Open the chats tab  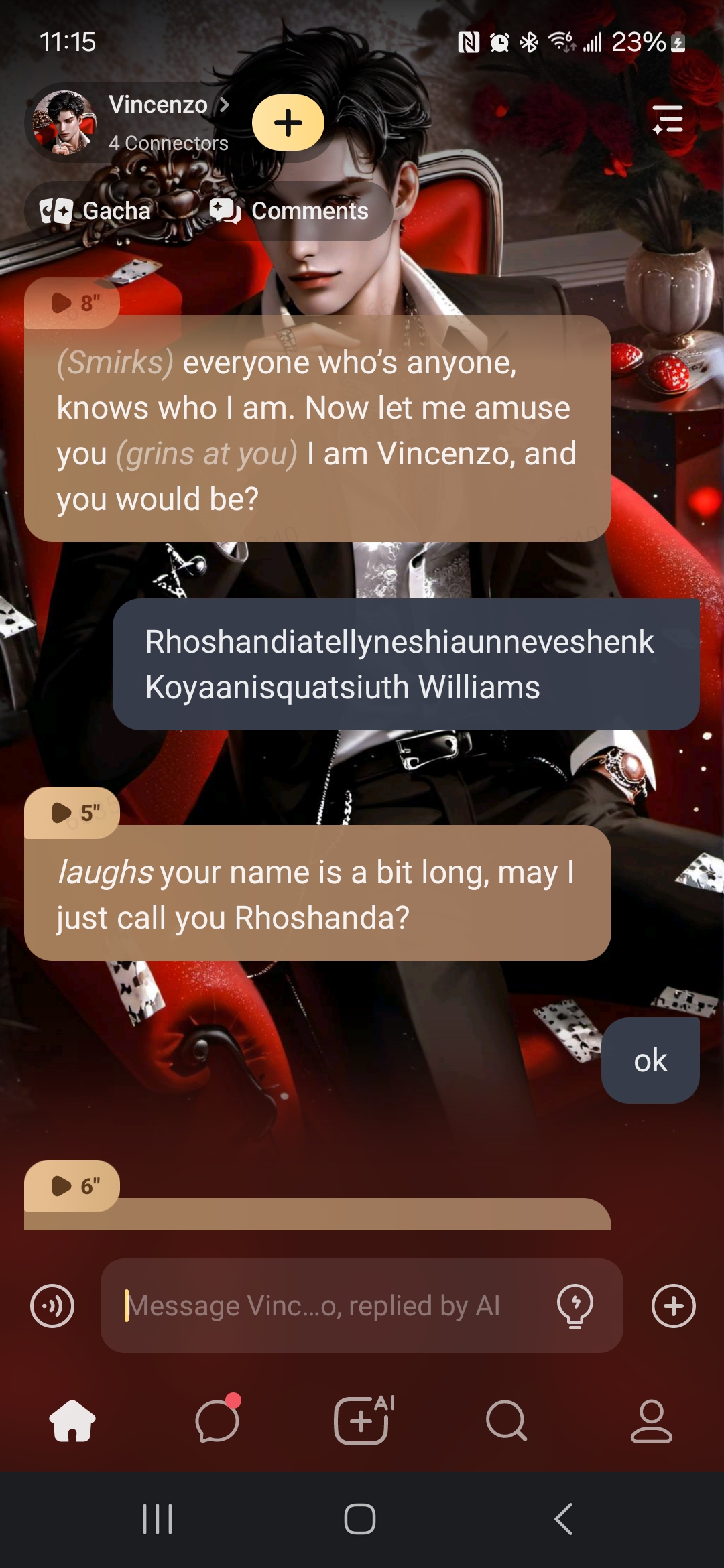[217, 1421]
